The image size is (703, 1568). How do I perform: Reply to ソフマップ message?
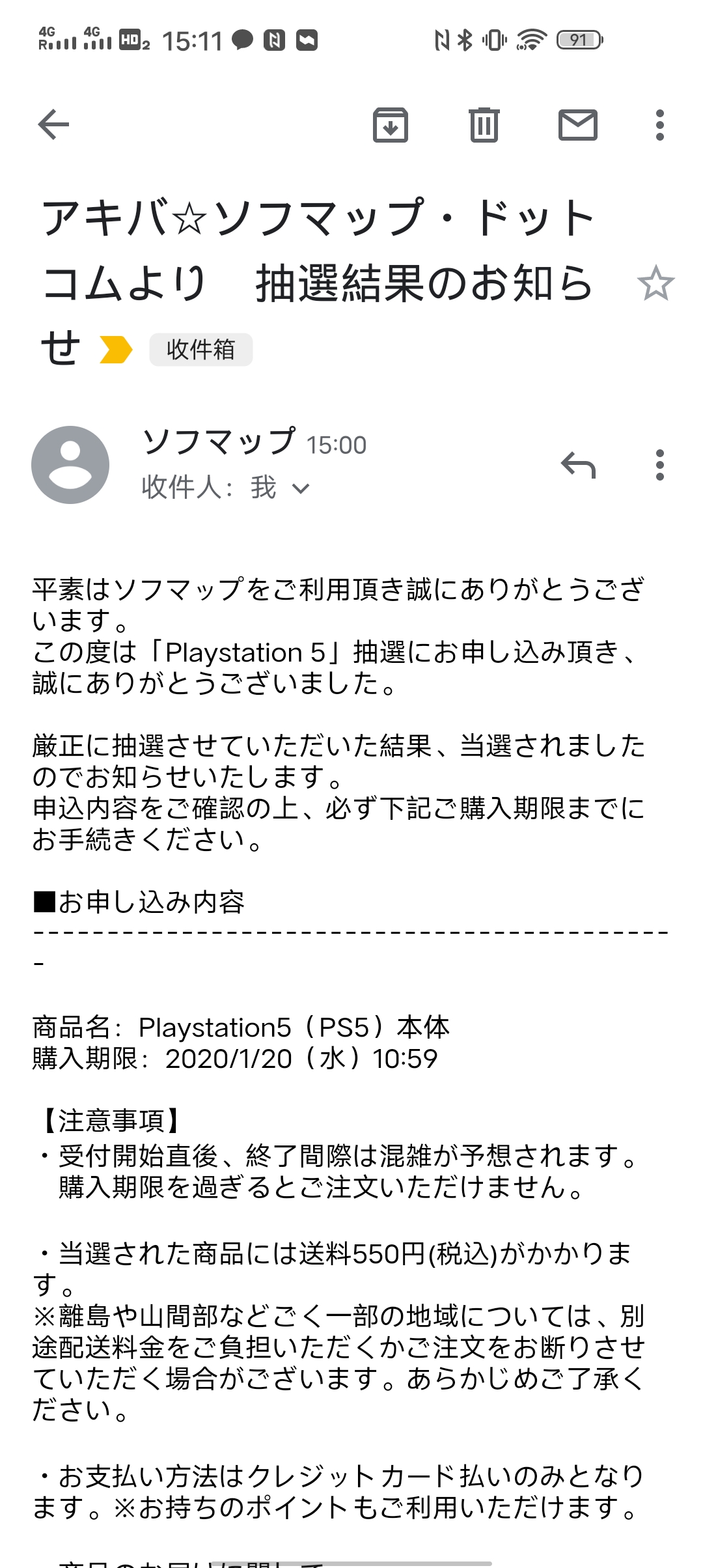[x=578, y=464]
